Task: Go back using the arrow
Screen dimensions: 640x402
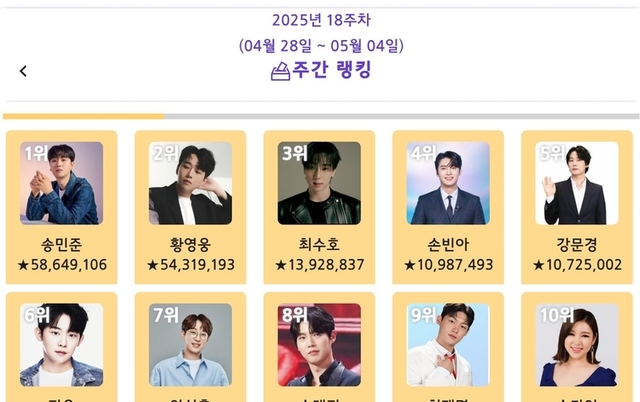Action: coord(23,71)
